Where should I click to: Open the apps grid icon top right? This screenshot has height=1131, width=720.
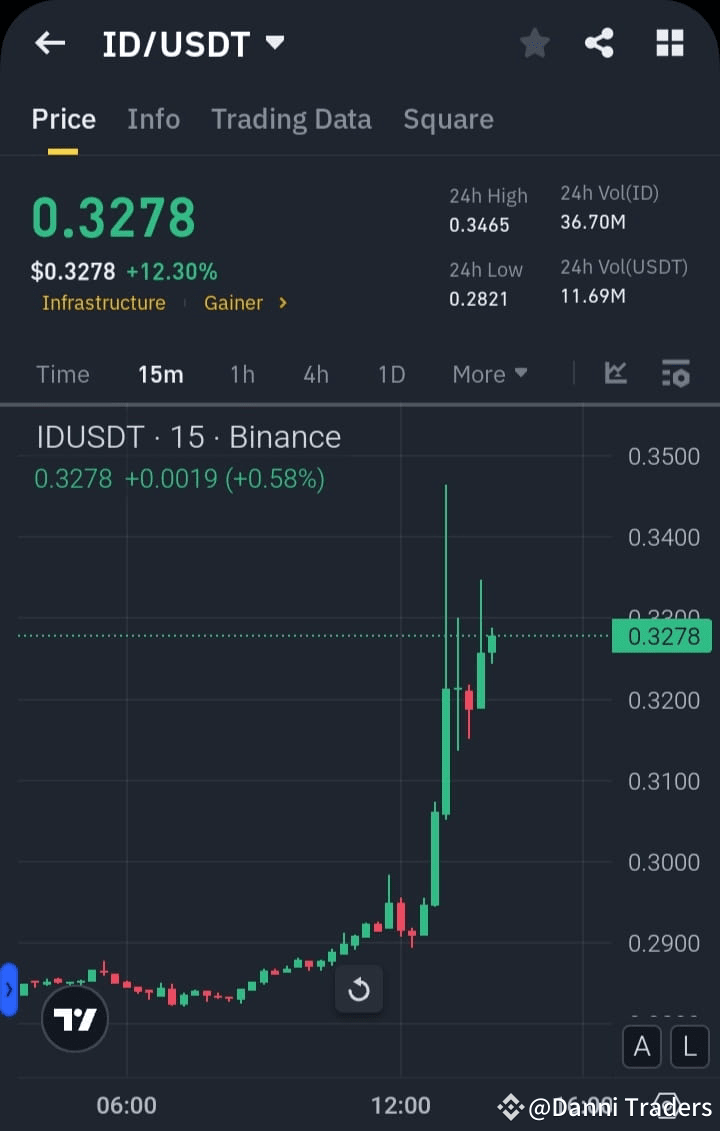click(668, 43)
